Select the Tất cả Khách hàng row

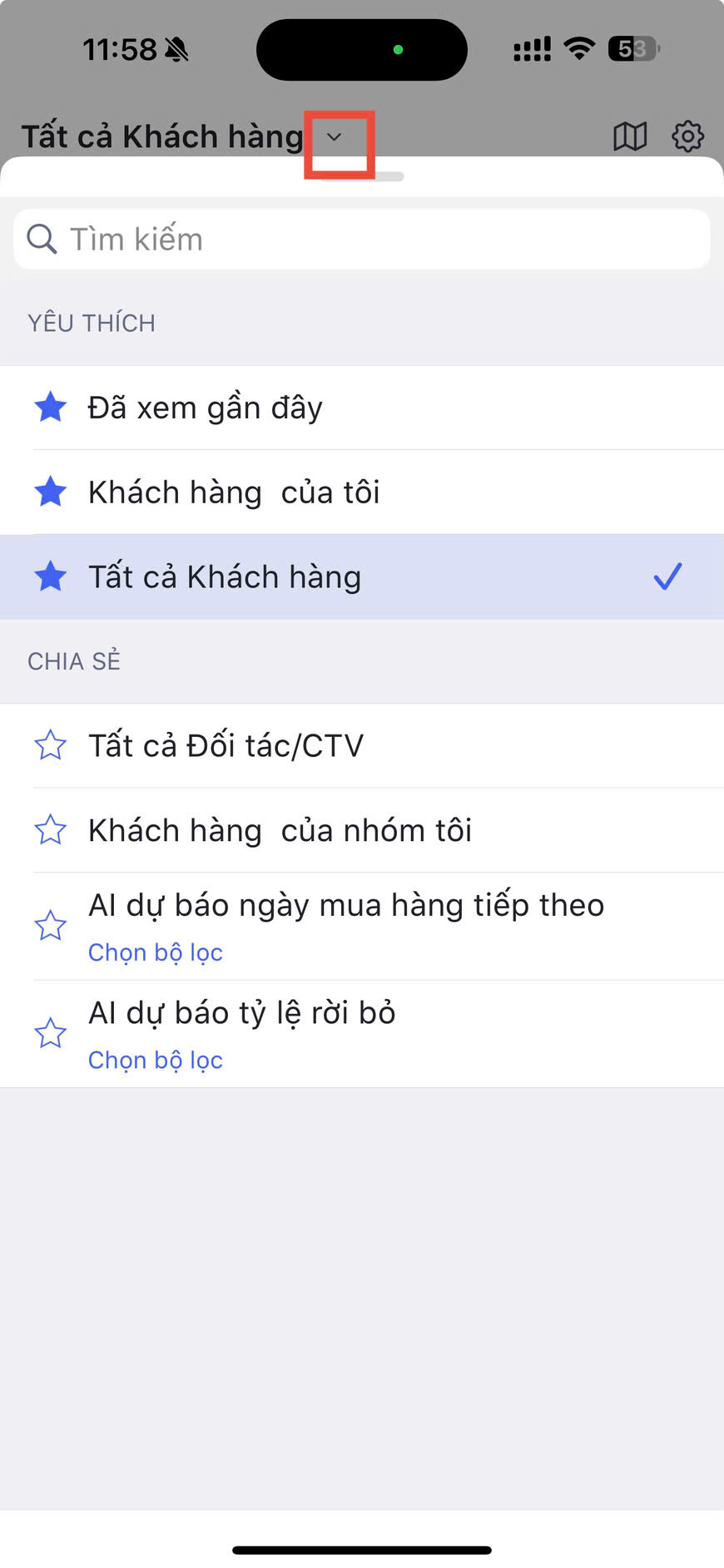point(225,577)
